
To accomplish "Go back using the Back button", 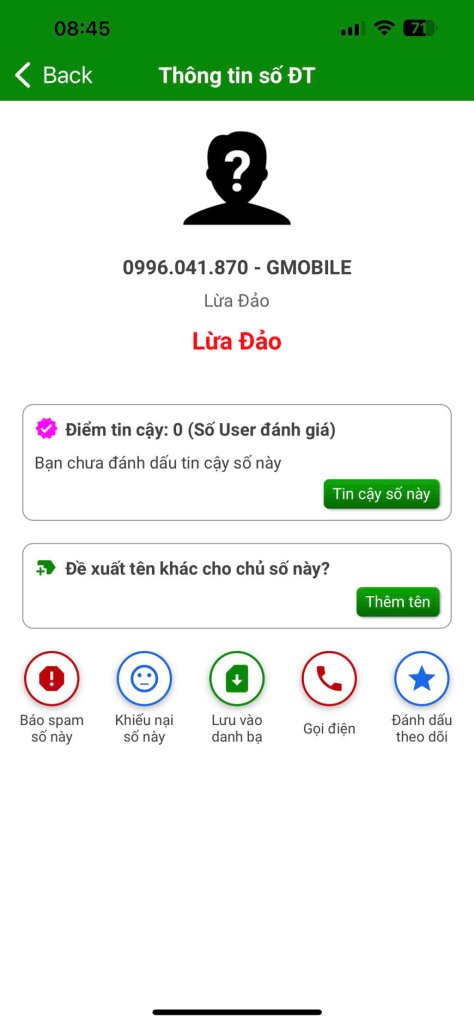I will [x=54, y=75].
